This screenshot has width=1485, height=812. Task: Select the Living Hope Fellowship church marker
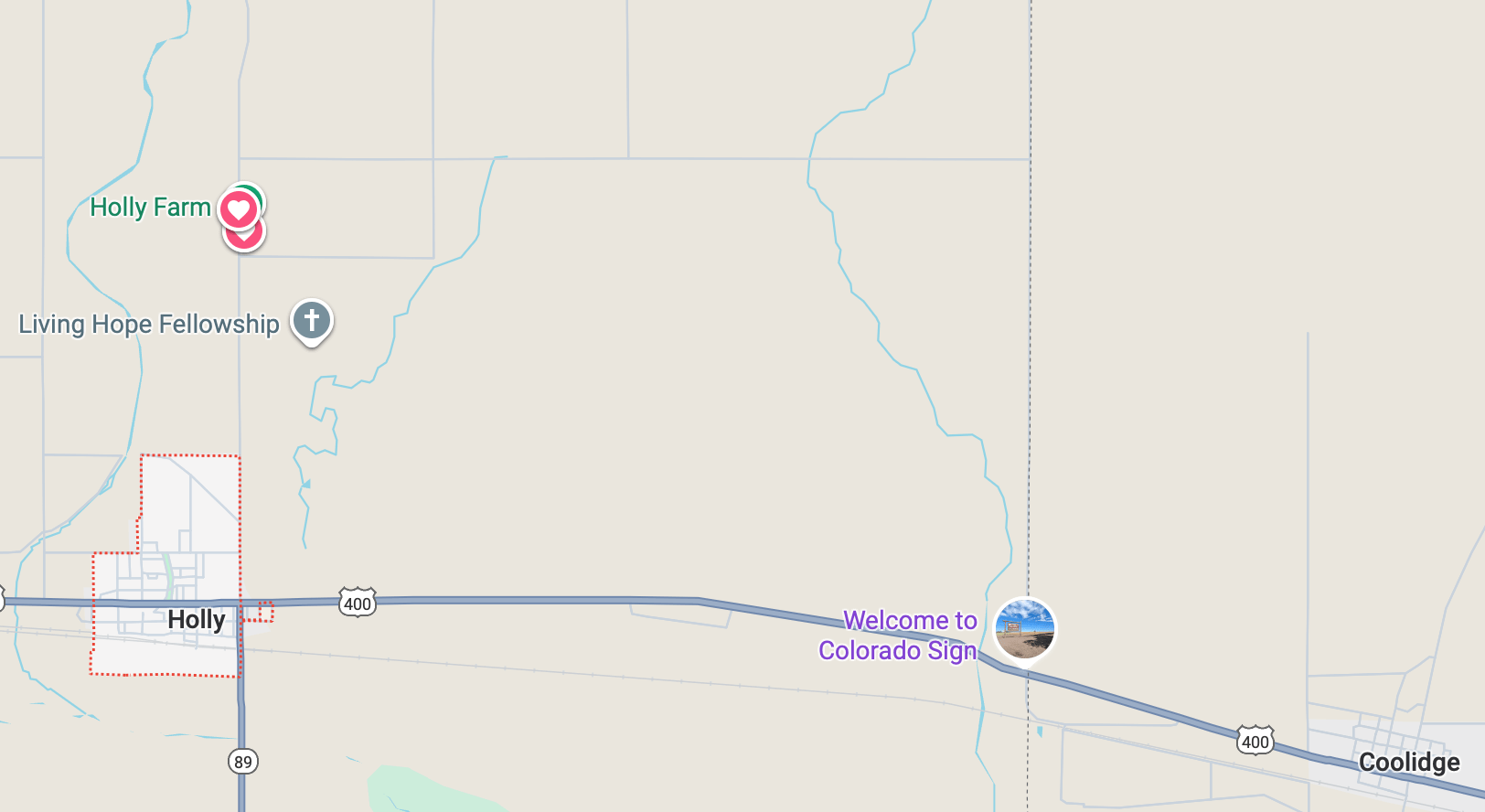[312, 321]
